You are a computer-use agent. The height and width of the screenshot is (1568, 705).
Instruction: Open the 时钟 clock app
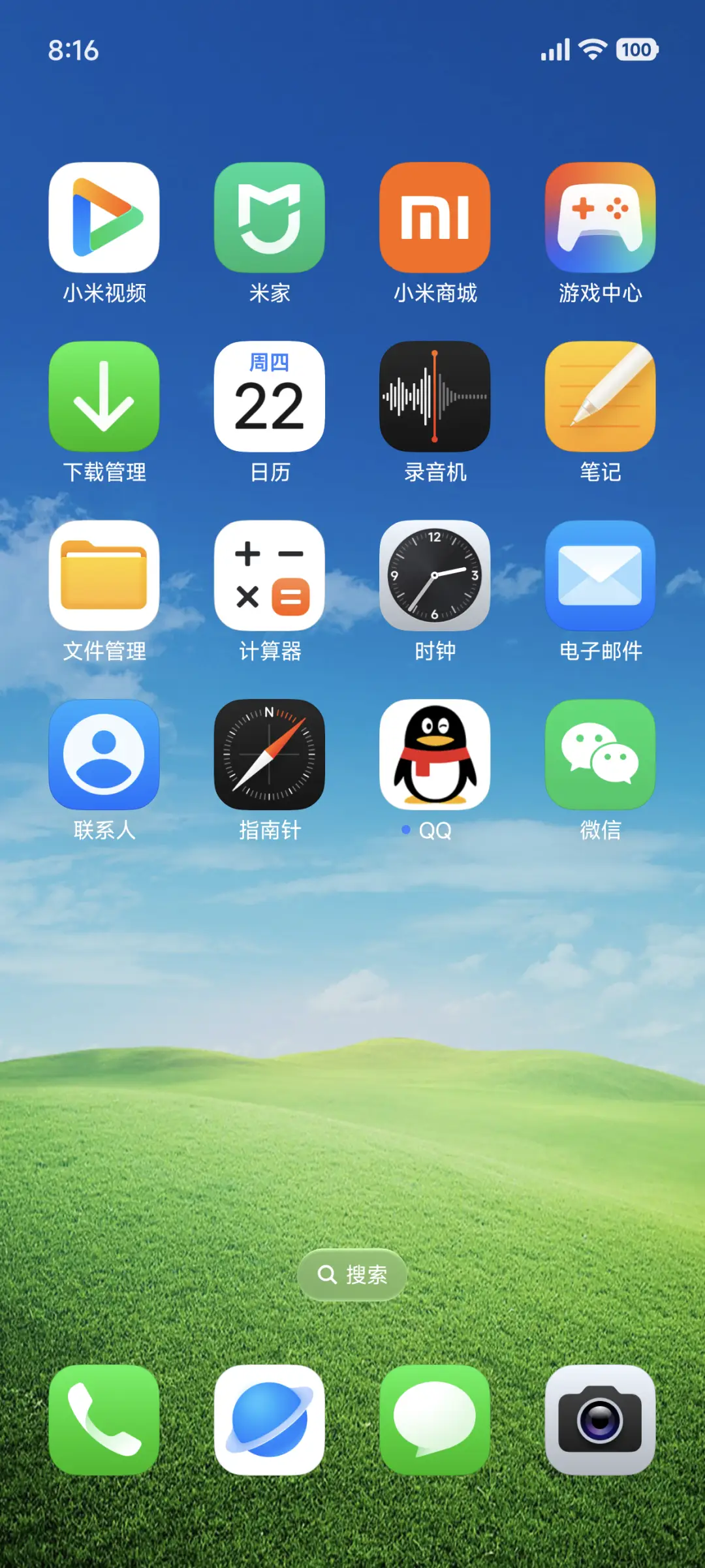(435, 576)
